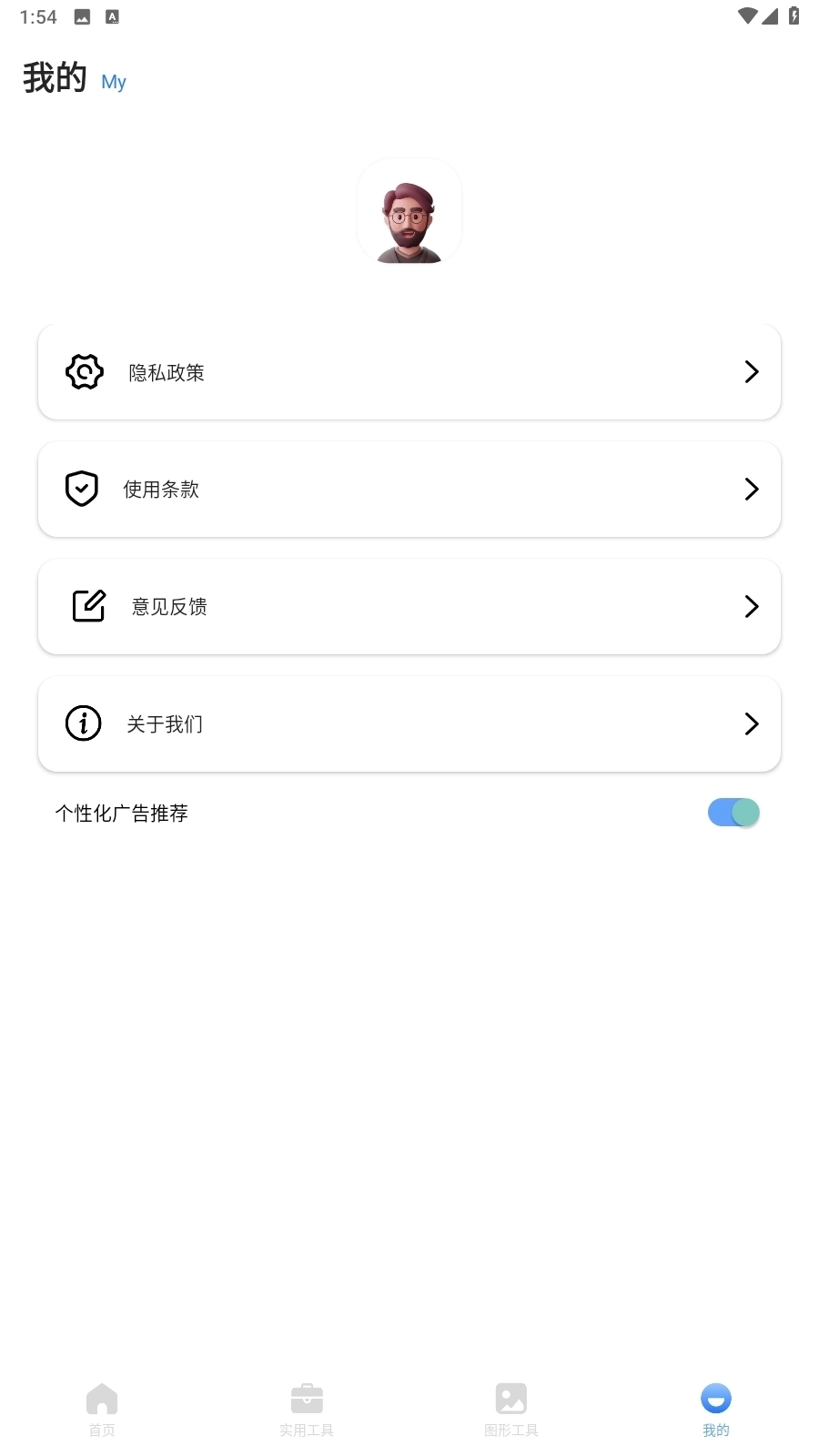Toggle off 个性化广告推荐 personalized ads switch
This screenshot has width=819, height=1456.
click(733, 813)
